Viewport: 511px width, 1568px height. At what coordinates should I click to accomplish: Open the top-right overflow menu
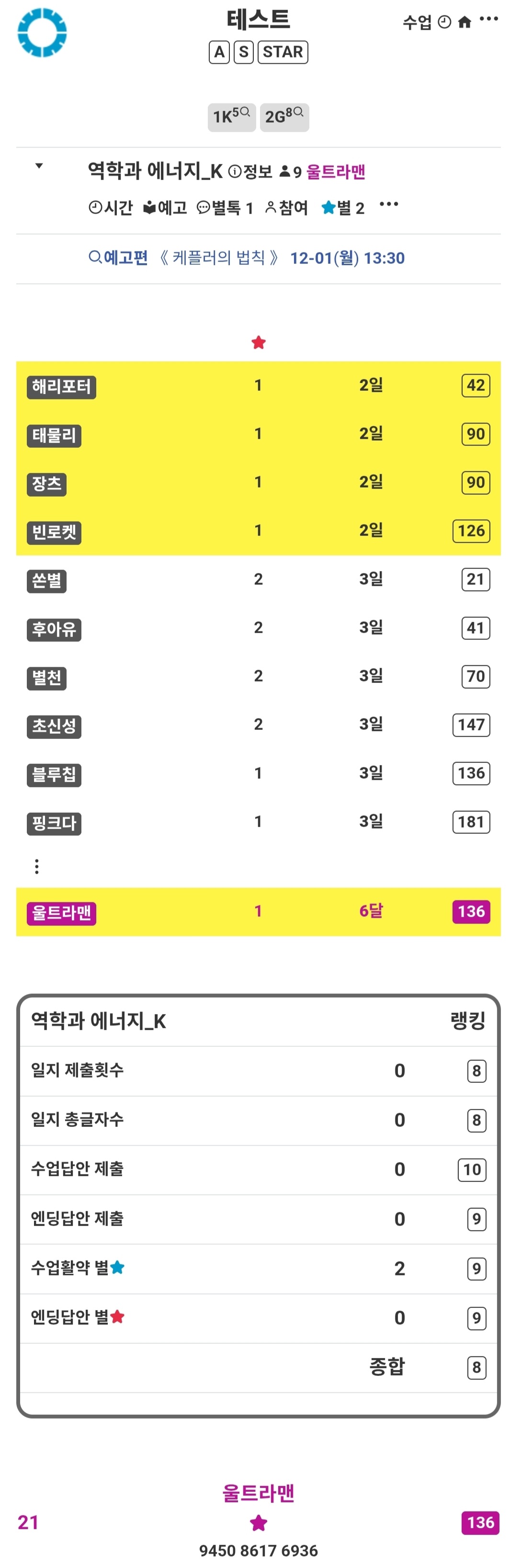coord(488,20)
